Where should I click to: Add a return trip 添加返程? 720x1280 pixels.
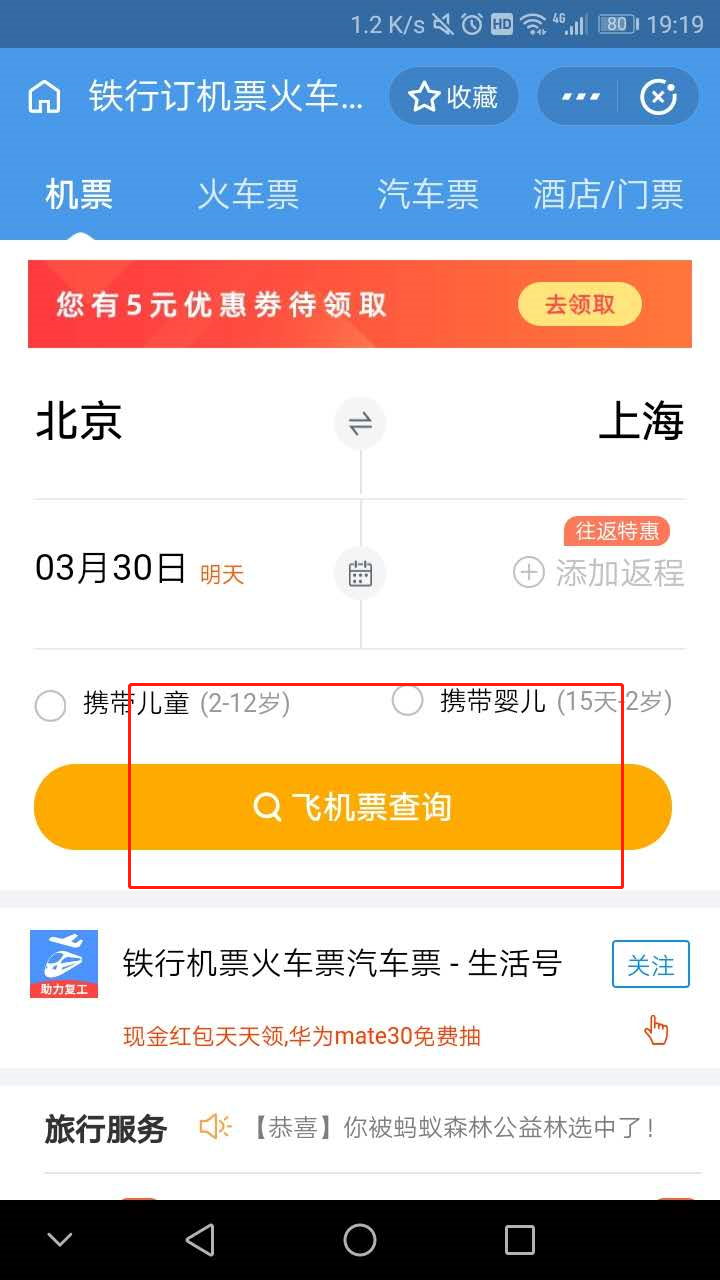[599, 572]
